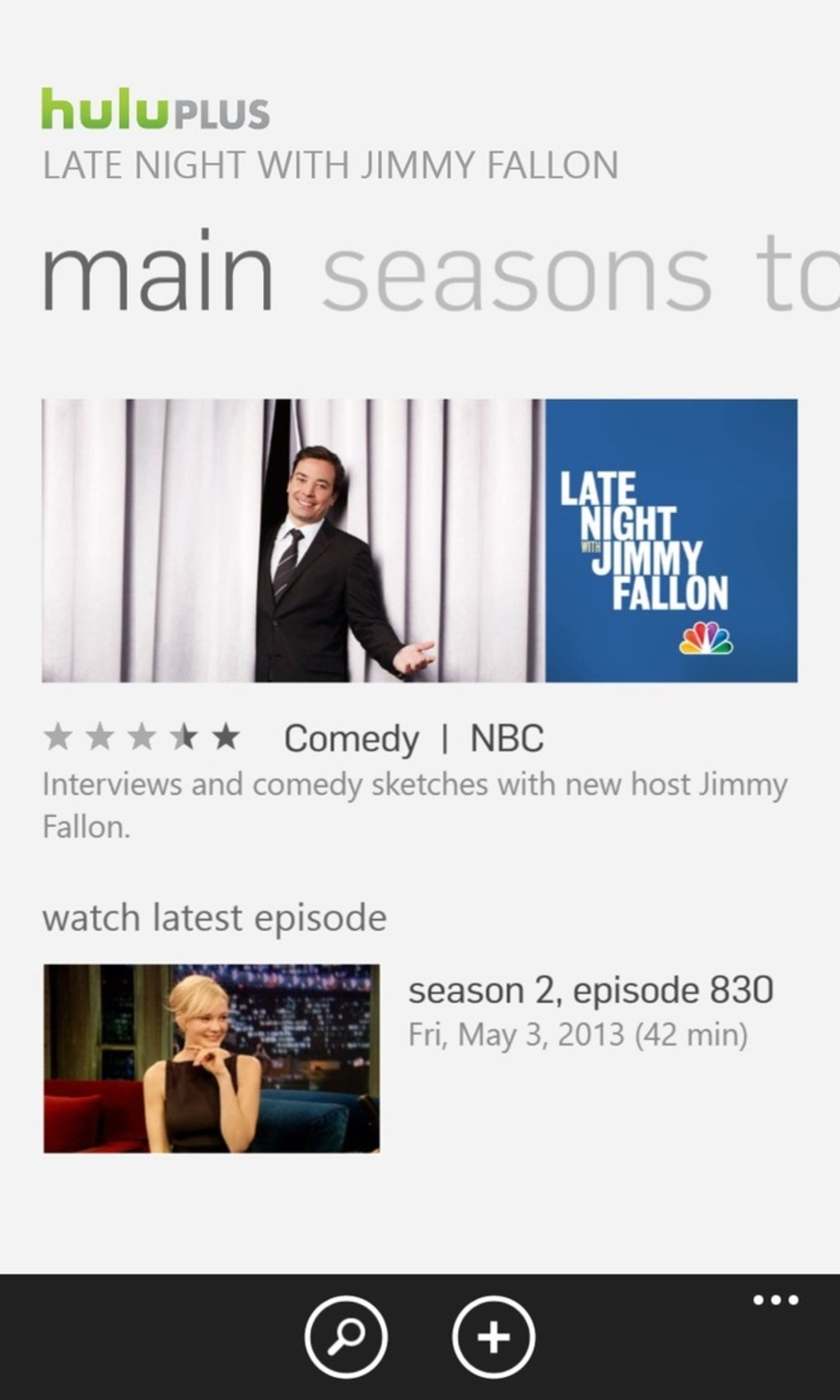
Task: Select the main tab
Action: (x=157, y=273)
